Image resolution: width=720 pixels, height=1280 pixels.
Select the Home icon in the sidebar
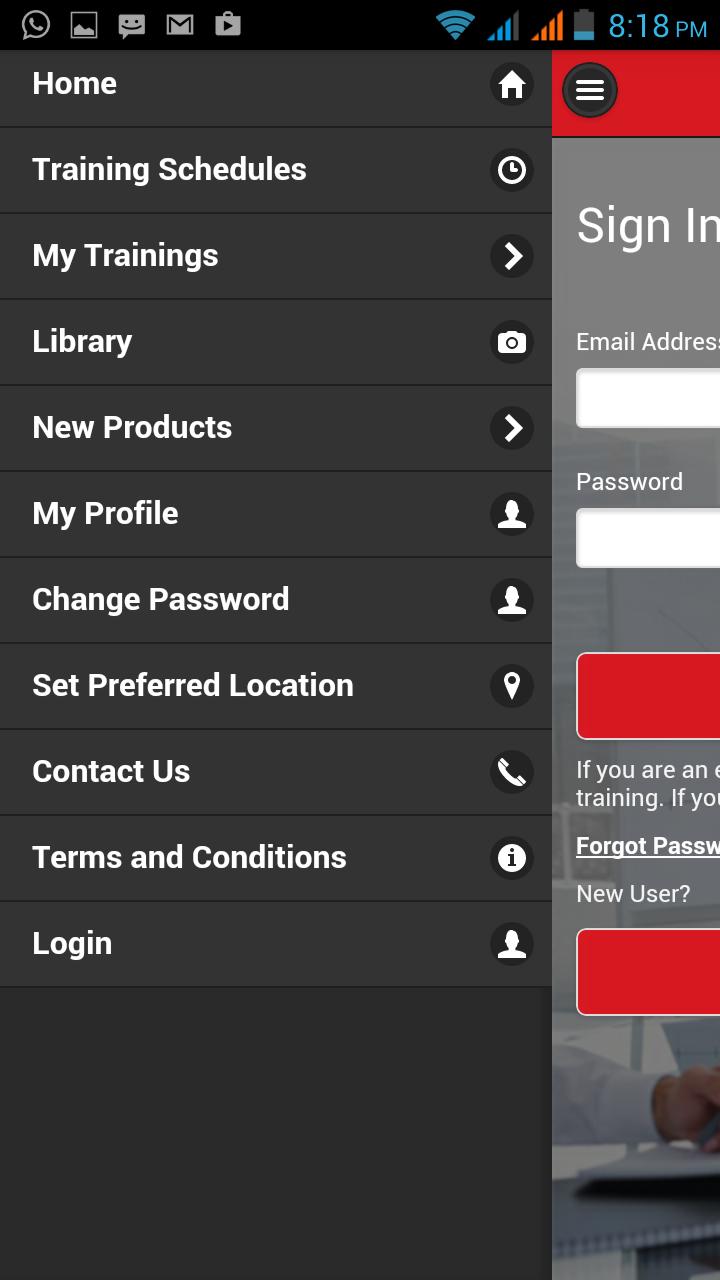[512, 85]
